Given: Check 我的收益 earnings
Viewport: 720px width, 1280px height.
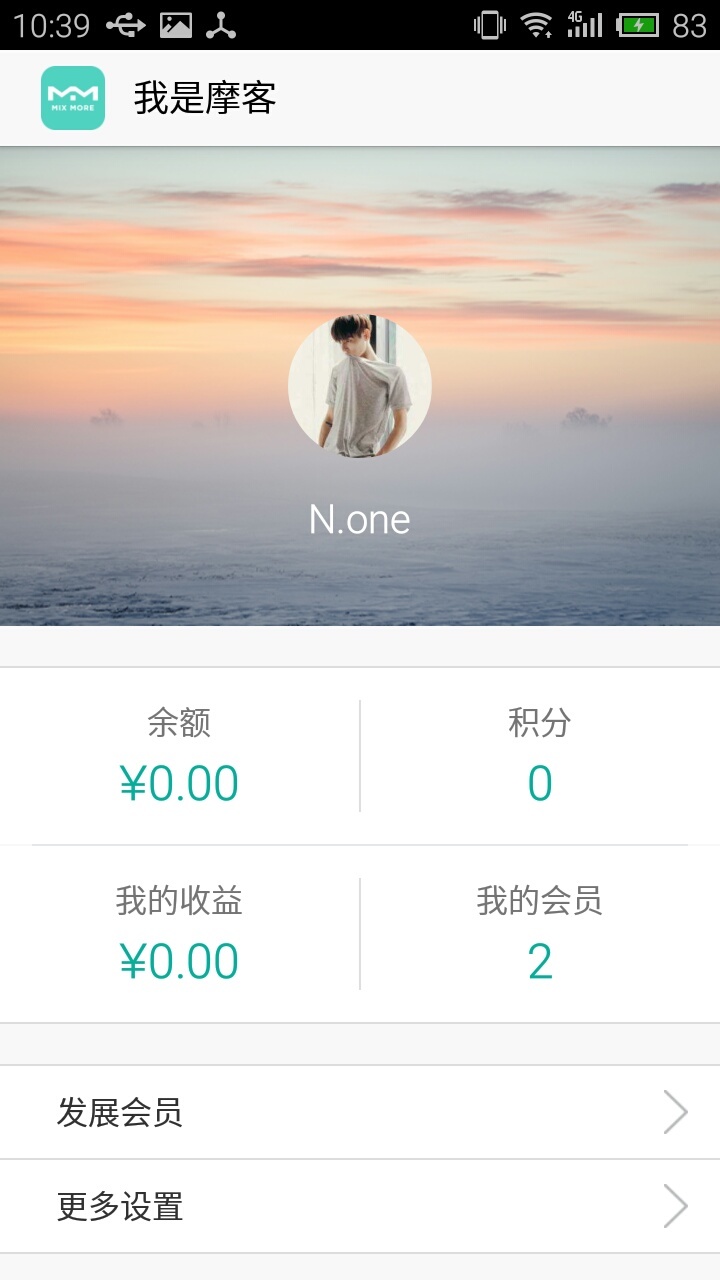Looking at the screenshot, I should [180, 934].
